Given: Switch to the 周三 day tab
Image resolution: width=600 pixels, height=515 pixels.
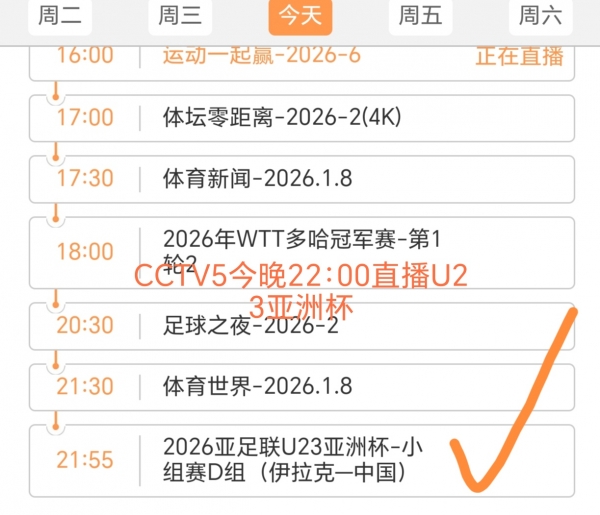Looking at the screenshot, I should pos(179,15).
